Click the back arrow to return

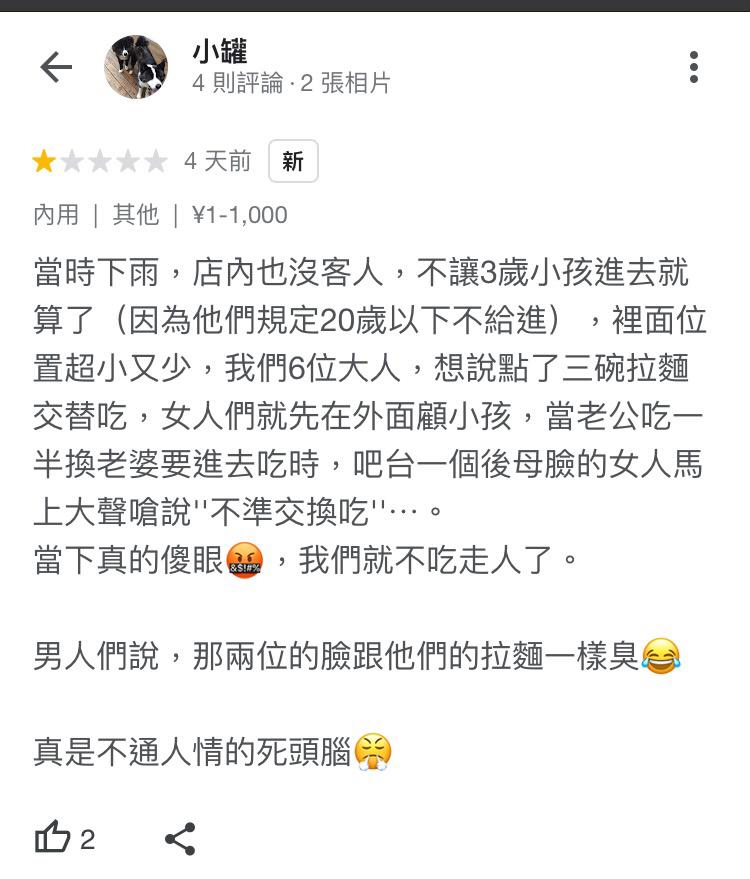pyautogui.click(x=55, y=67)
